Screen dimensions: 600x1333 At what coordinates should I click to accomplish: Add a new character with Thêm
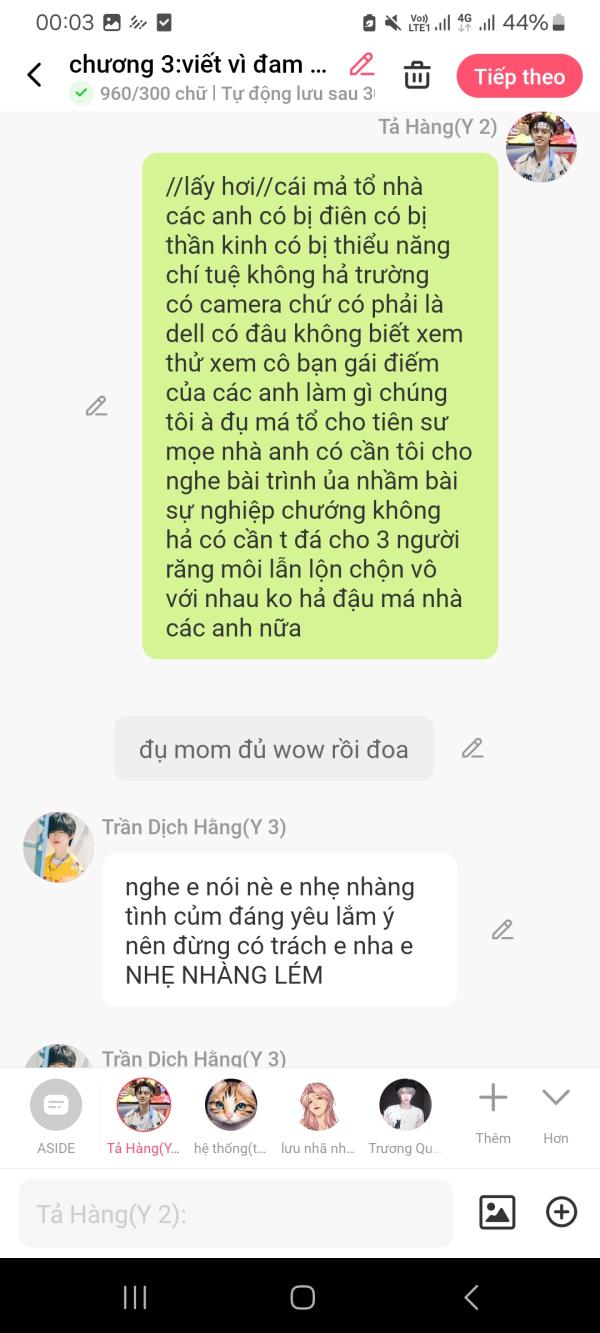pos(493,1113)
